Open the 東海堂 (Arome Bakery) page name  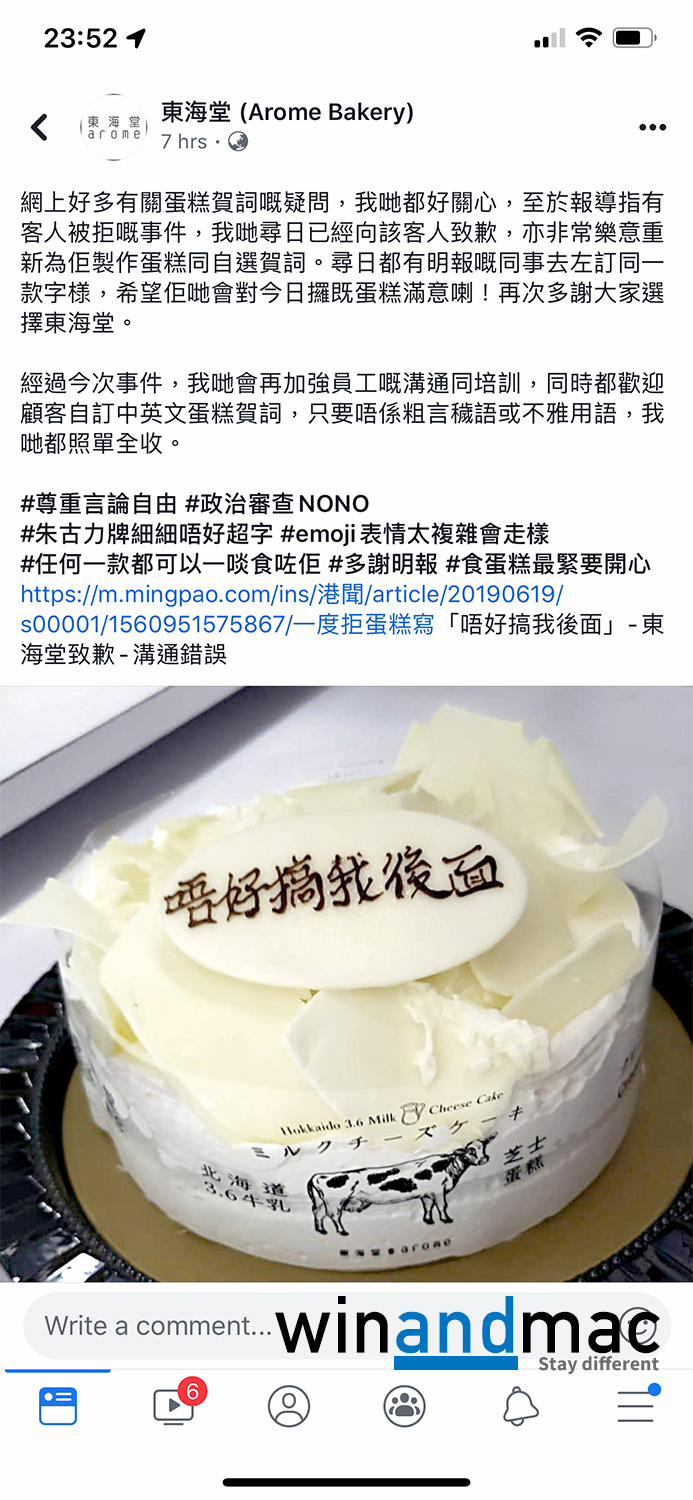coord(287,112)
